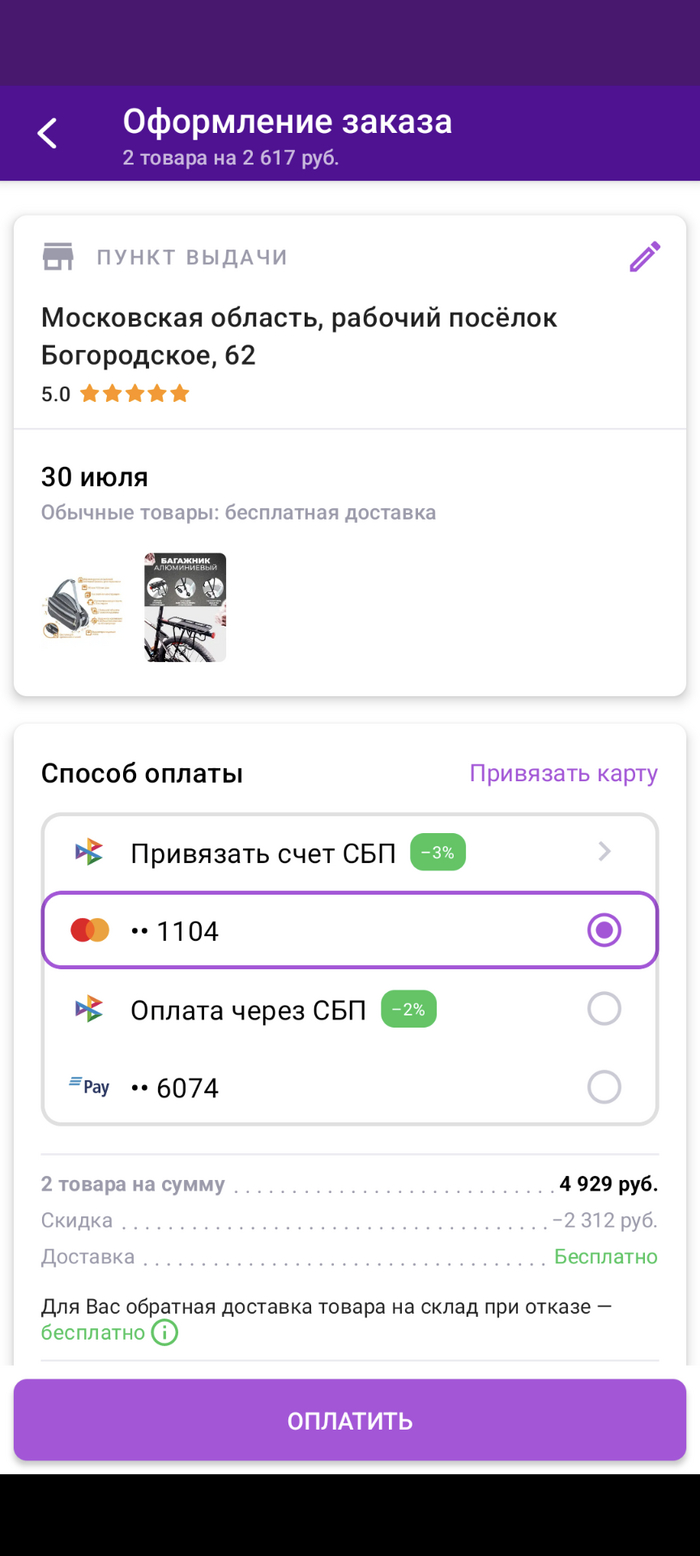View the aluminum bike rack product
This screenshot has width=700, height=1556.
[x=185, y=607]
